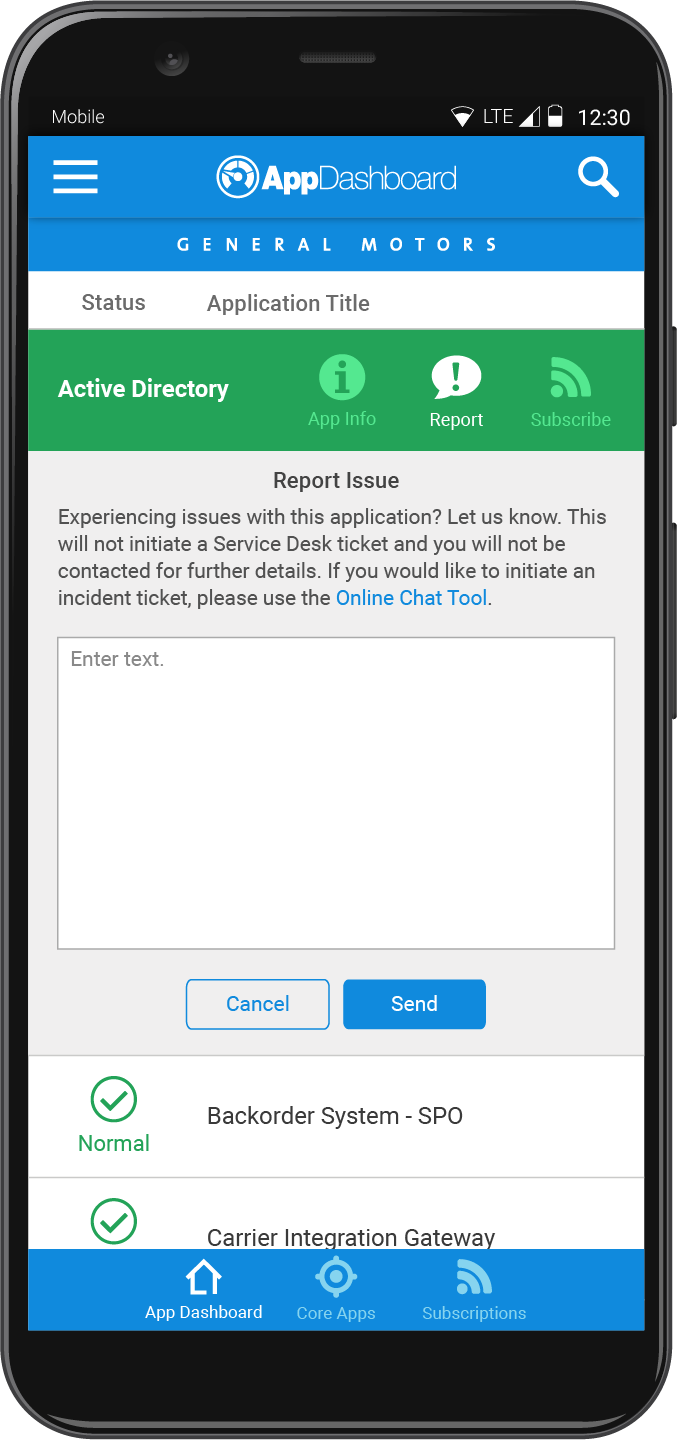Focus the Enter text field
The image size is (677, 1440).
(x=336, y=792)
